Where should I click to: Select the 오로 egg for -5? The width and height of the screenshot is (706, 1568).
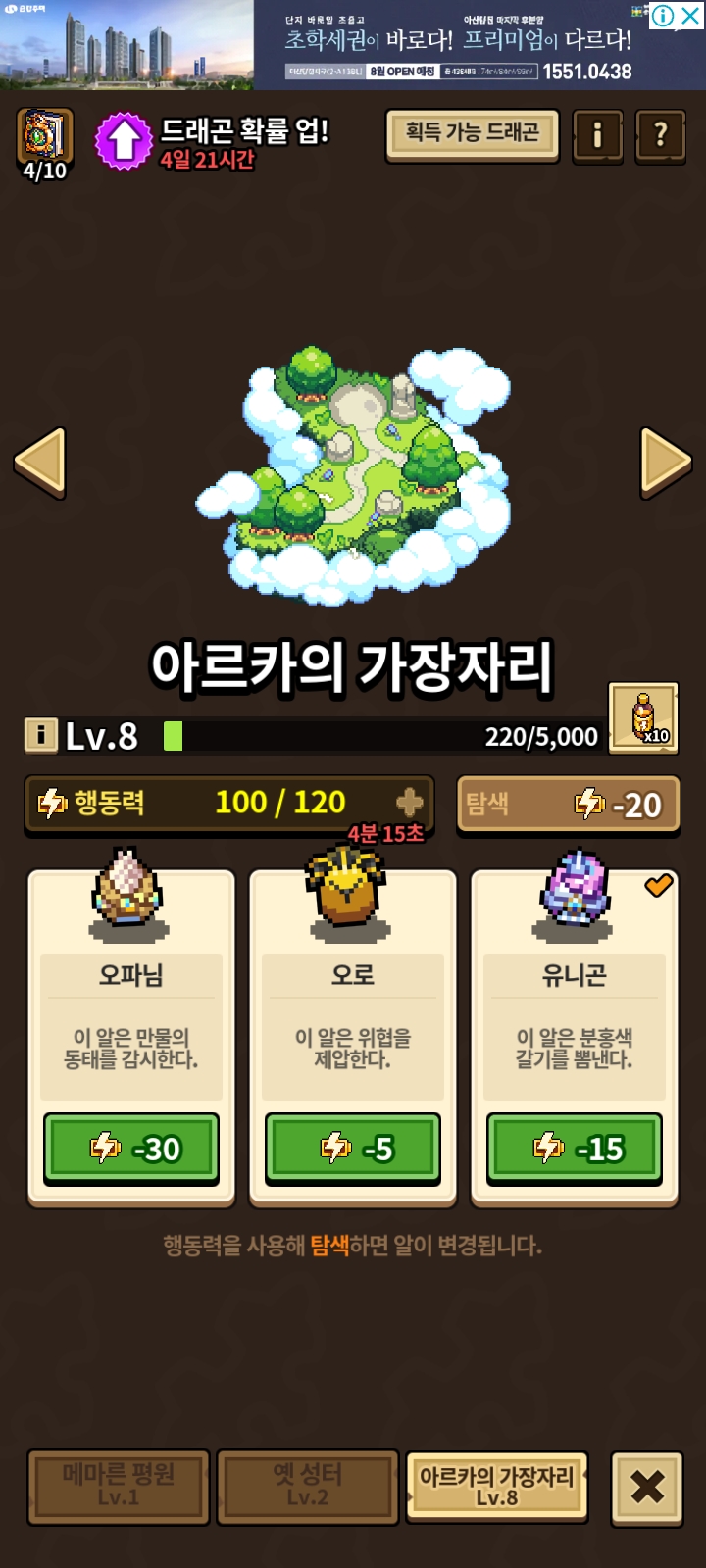(x=353, y=1148)
